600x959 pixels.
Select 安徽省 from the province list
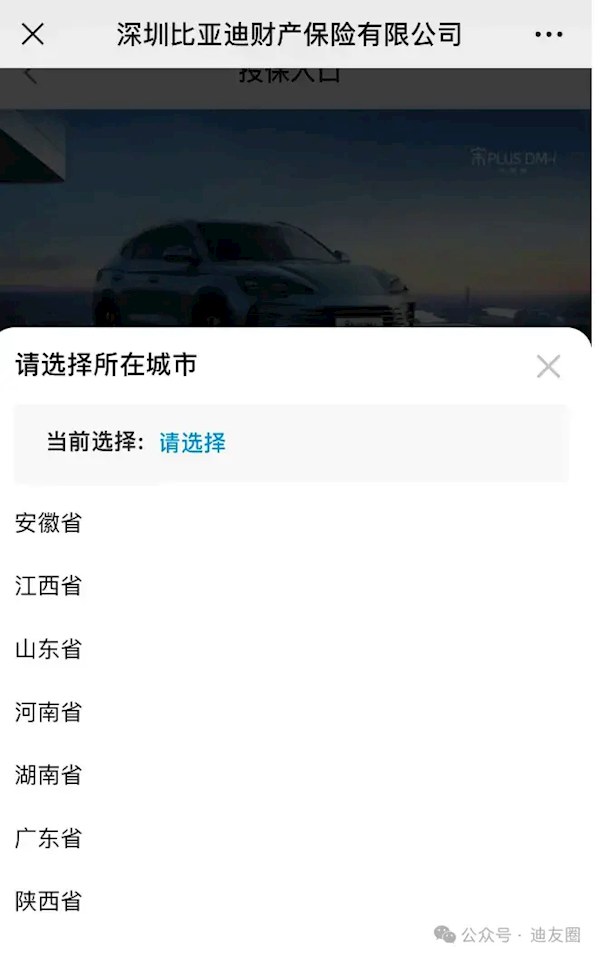pyautogui.click(x=48, y=522)
